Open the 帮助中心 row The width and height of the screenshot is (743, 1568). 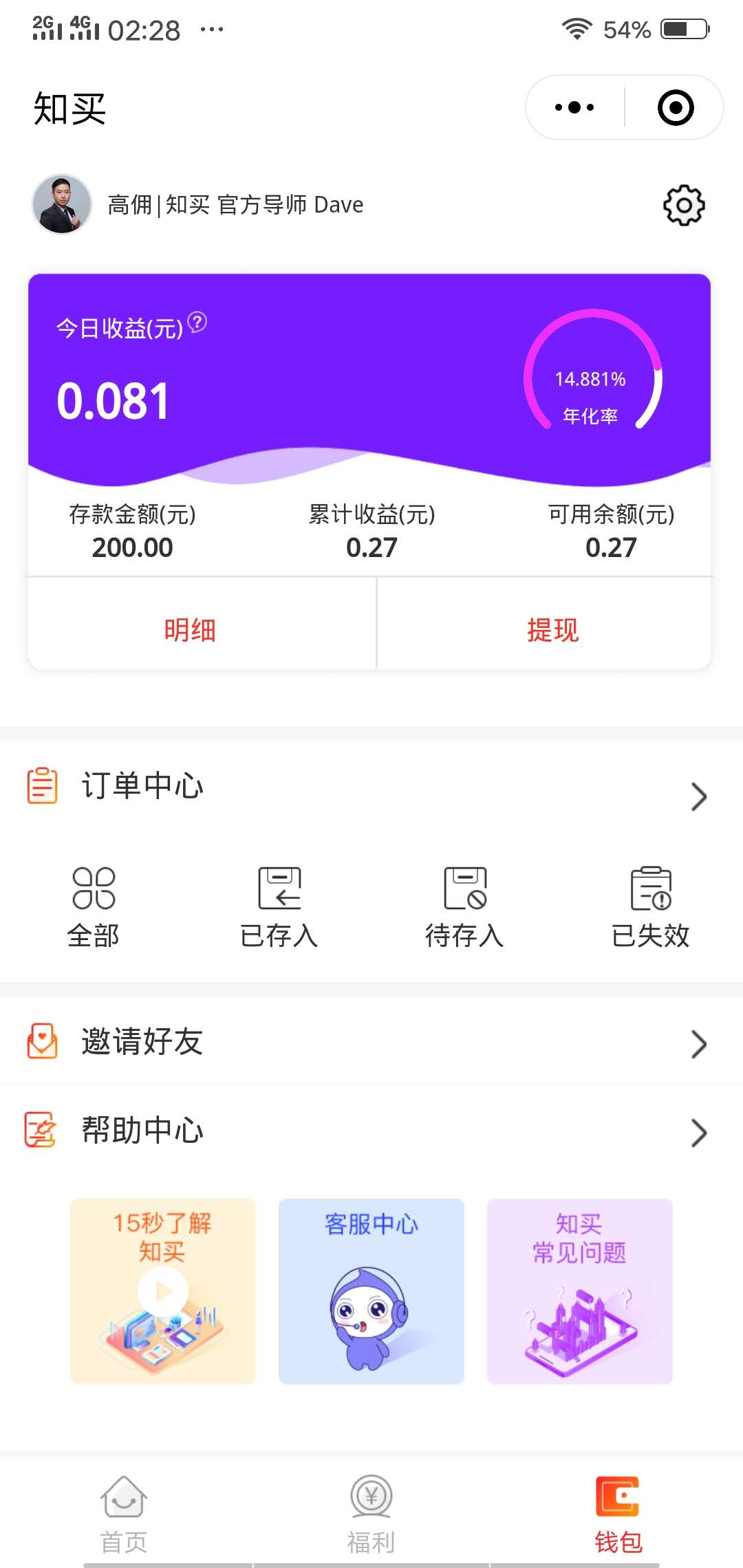pos(371,1131)
